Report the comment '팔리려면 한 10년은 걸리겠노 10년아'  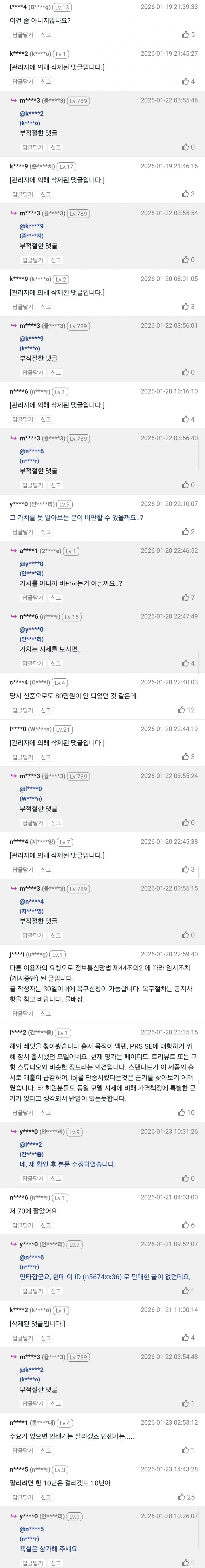[x=46, y=1497]
